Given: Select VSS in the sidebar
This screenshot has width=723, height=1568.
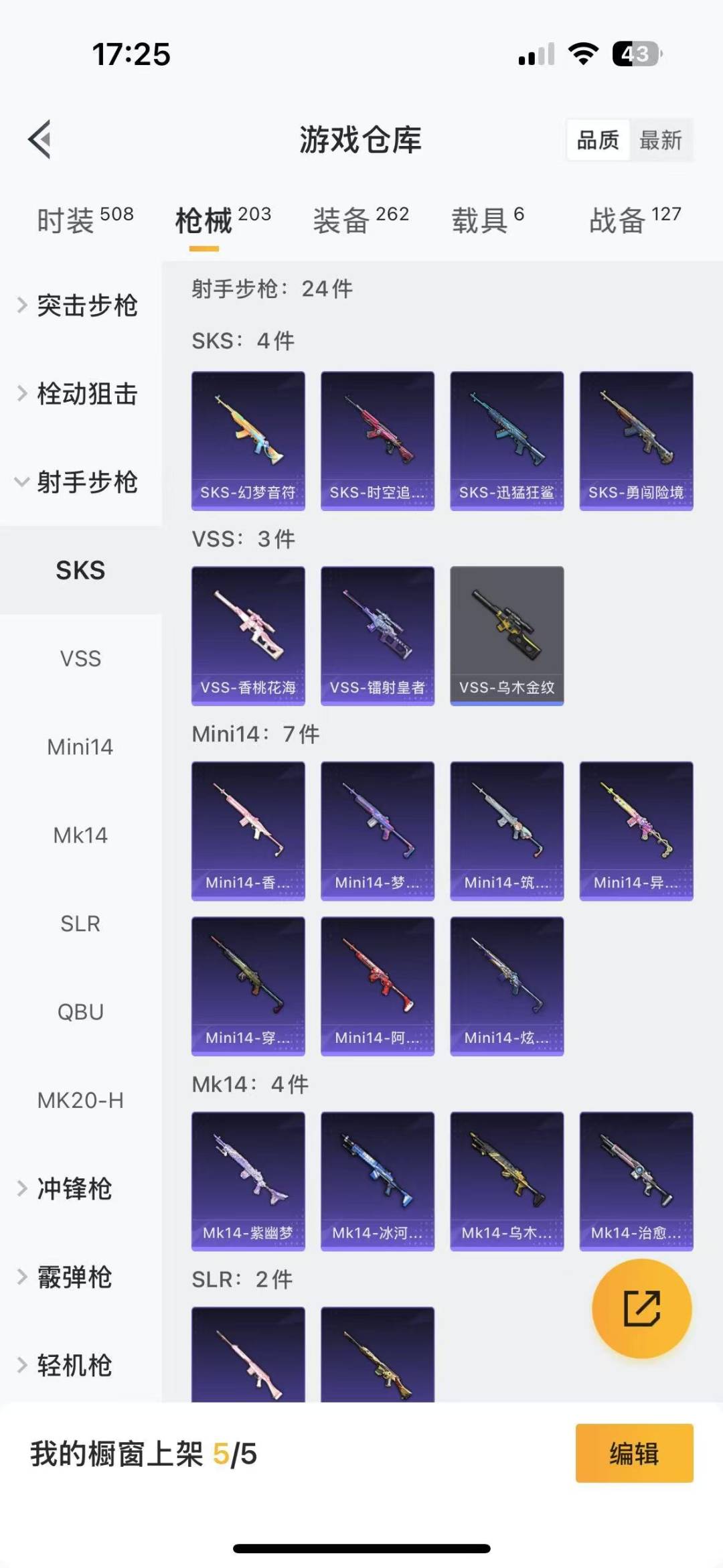Looking at the screenshot, I should coord(80,658).
